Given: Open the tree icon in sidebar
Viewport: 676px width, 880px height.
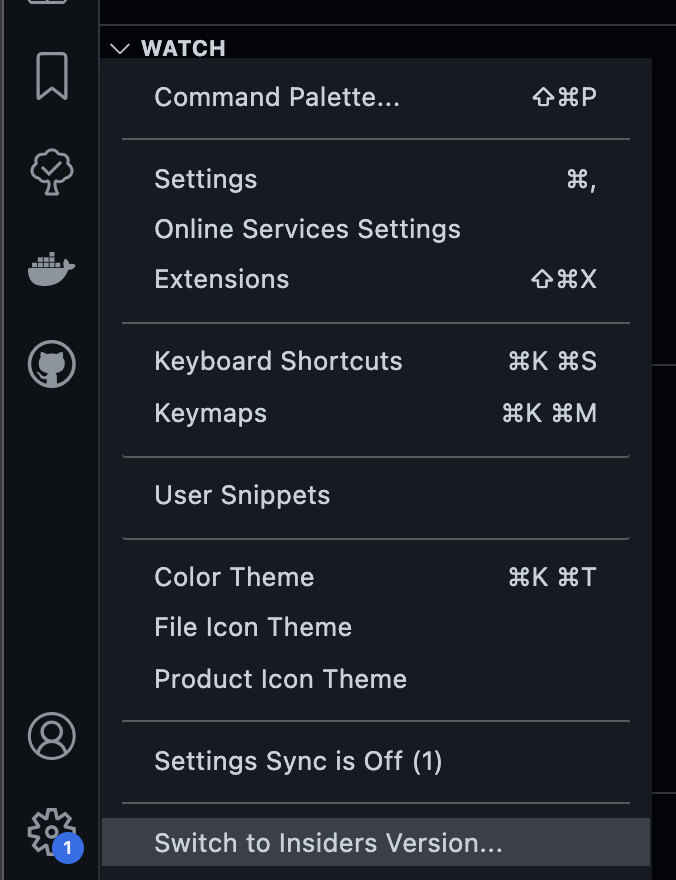Looking at the screenshot, I should tap(51, 172).
